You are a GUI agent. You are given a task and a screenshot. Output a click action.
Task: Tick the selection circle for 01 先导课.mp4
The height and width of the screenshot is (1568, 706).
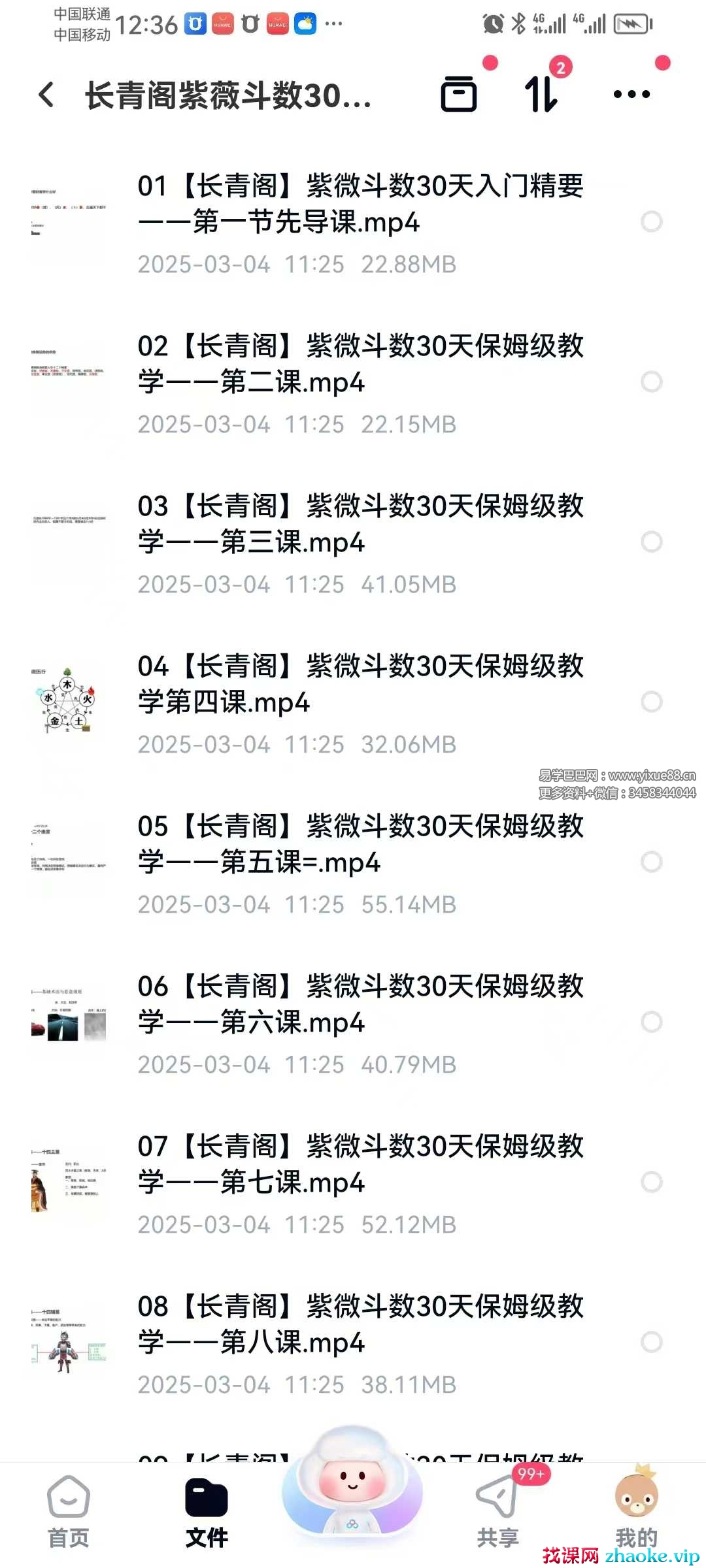(652, 221)
